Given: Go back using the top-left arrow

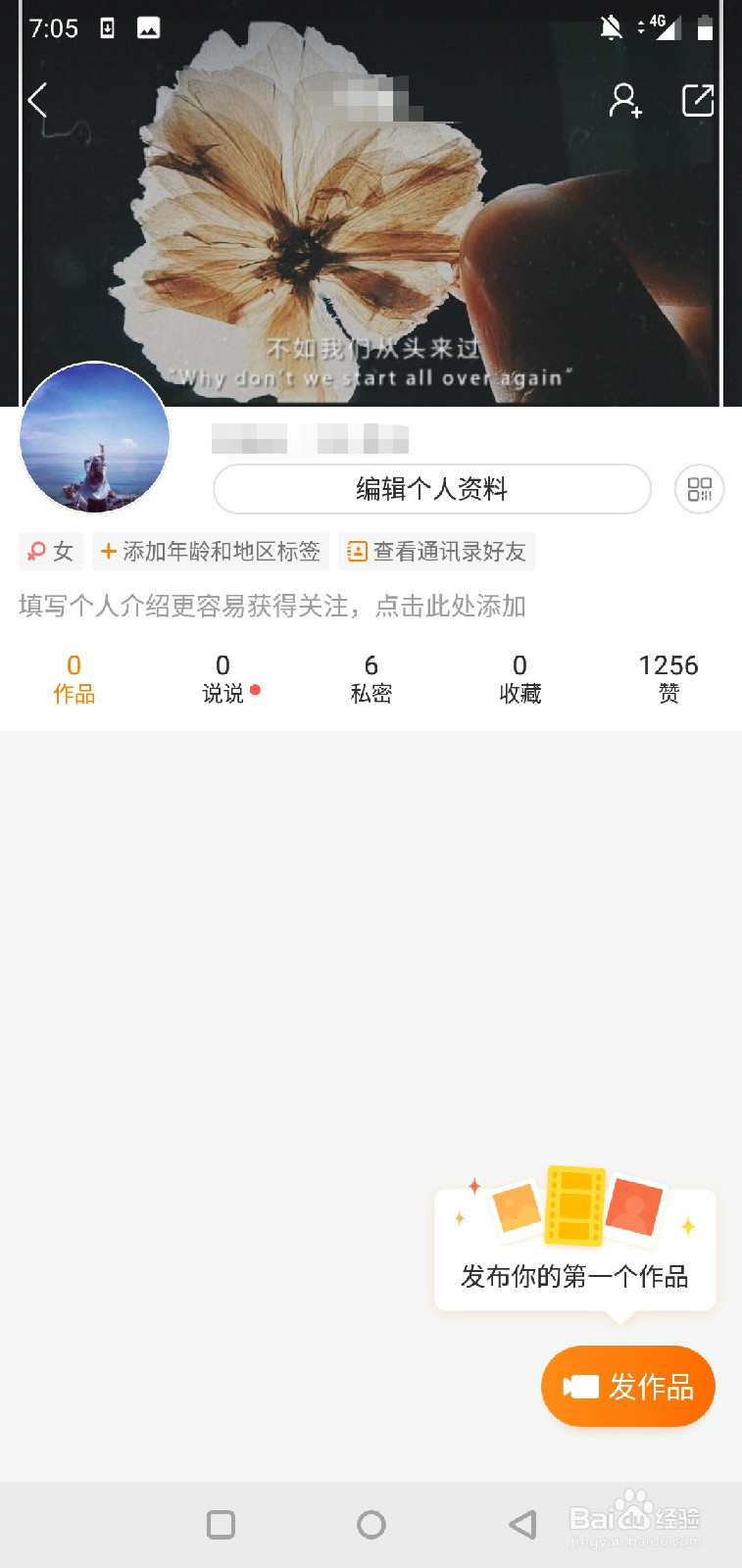Looking at the screenshot, I should tap(37, 100).
